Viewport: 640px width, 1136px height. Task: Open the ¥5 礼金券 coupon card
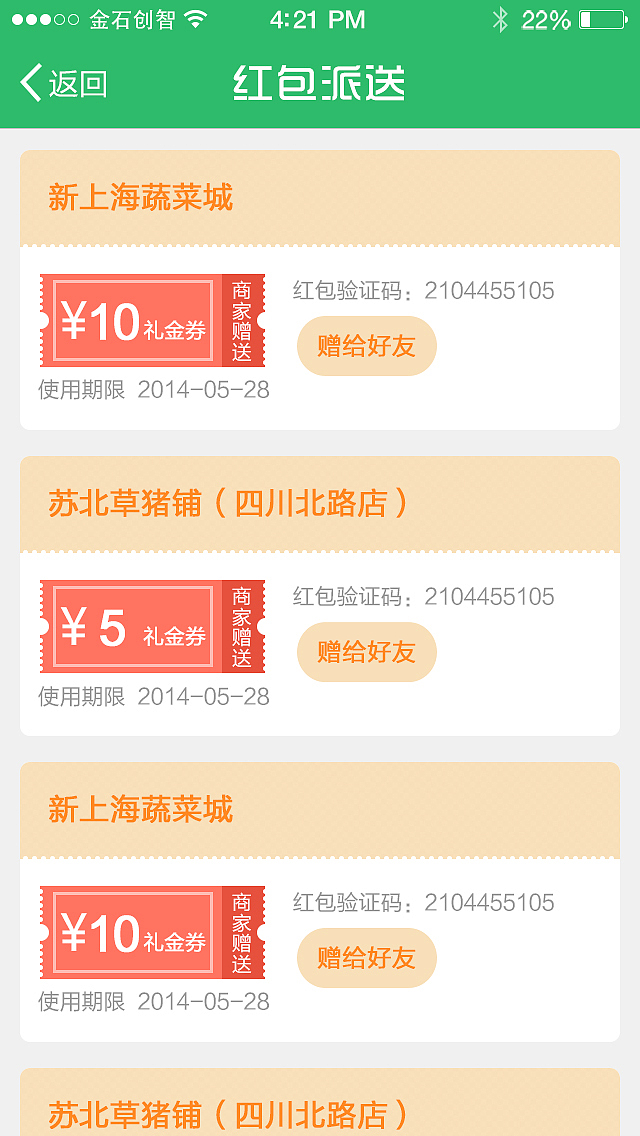point(152,626)
